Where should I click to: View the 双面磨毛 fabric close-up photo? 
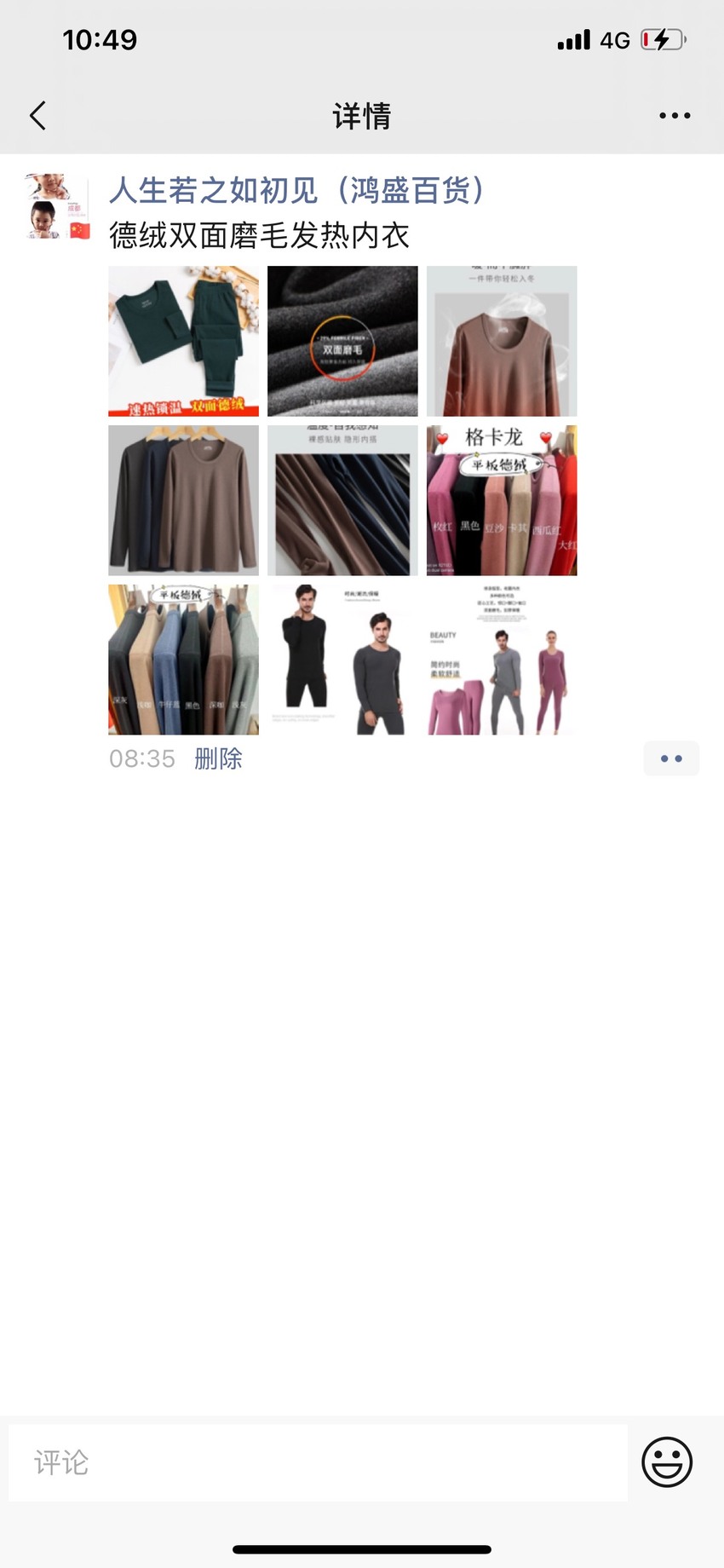click(x=342, y=341)
